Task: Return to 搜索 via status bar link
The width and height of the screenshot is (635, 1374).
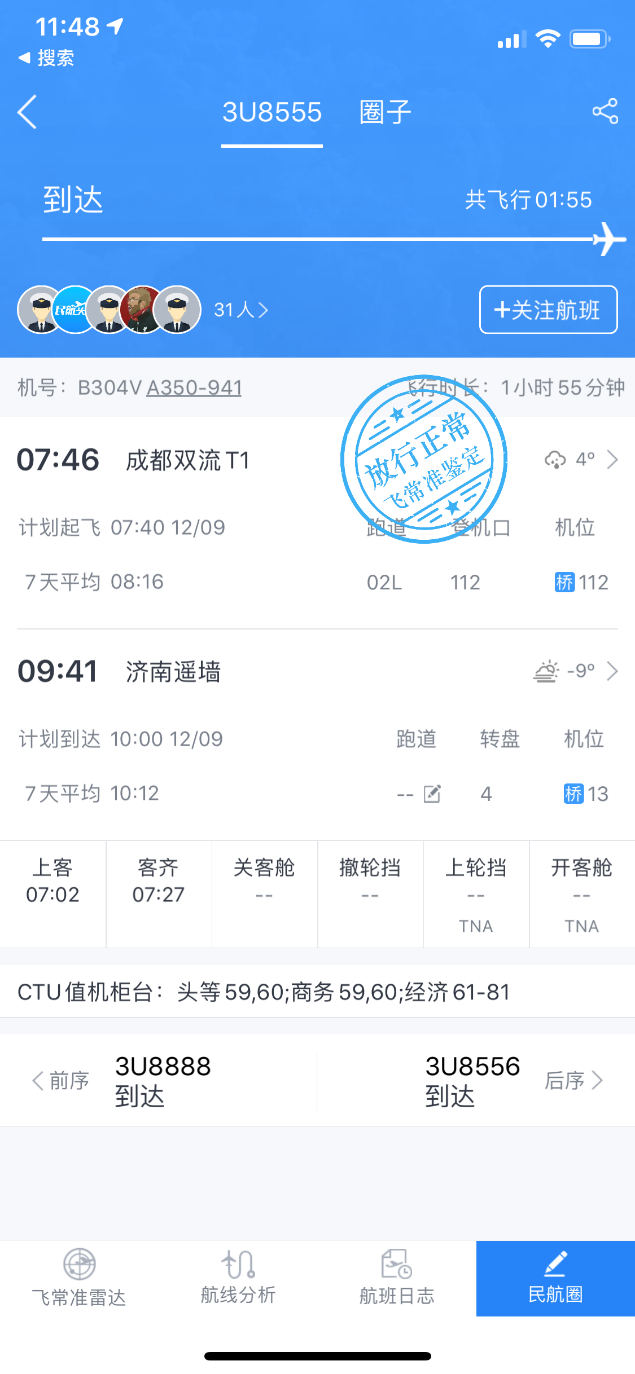Action: pyautogui.click(x=47, y=58)
